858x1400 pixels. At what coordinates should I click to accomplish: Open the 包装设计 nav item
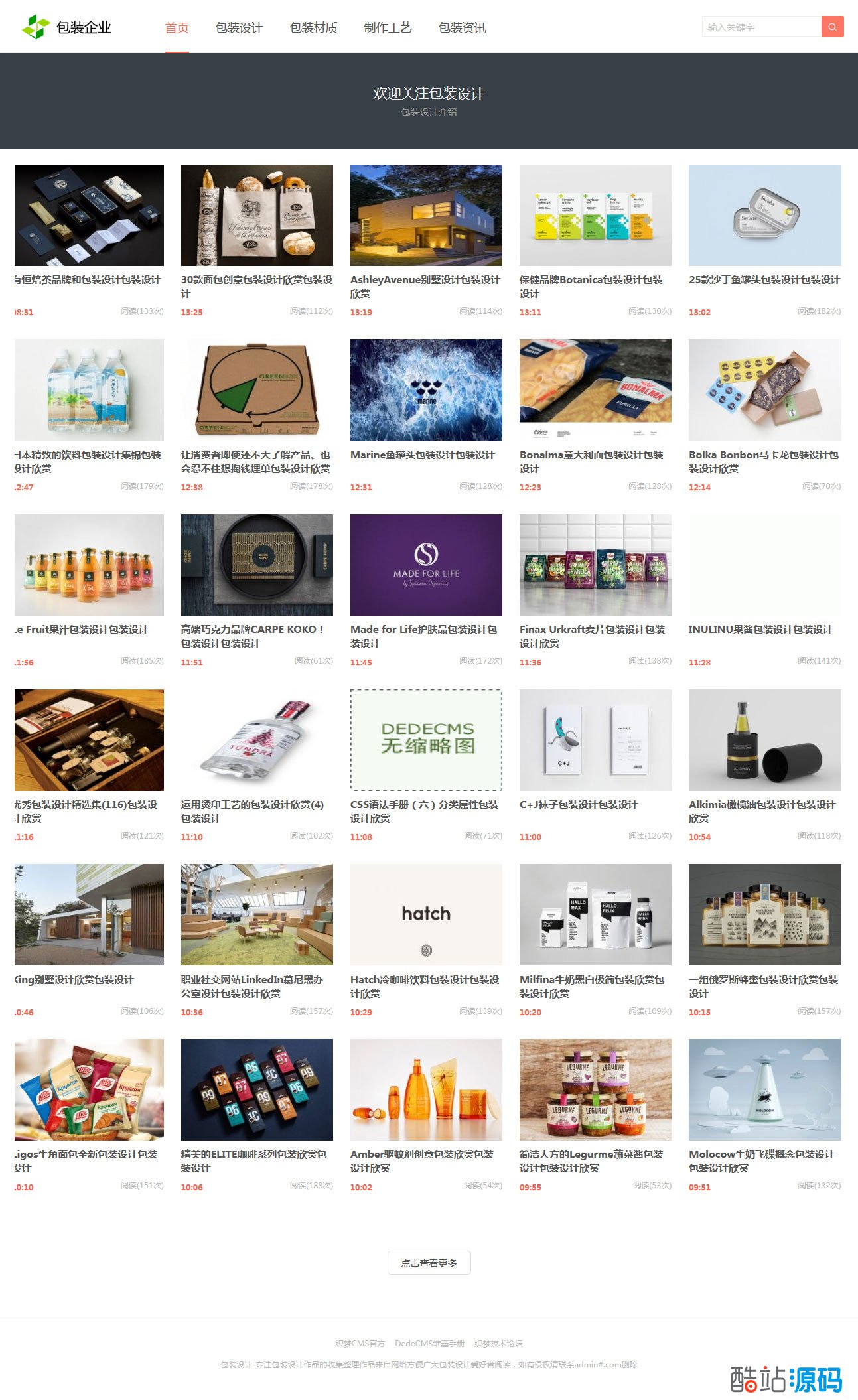tap(239, 28)
